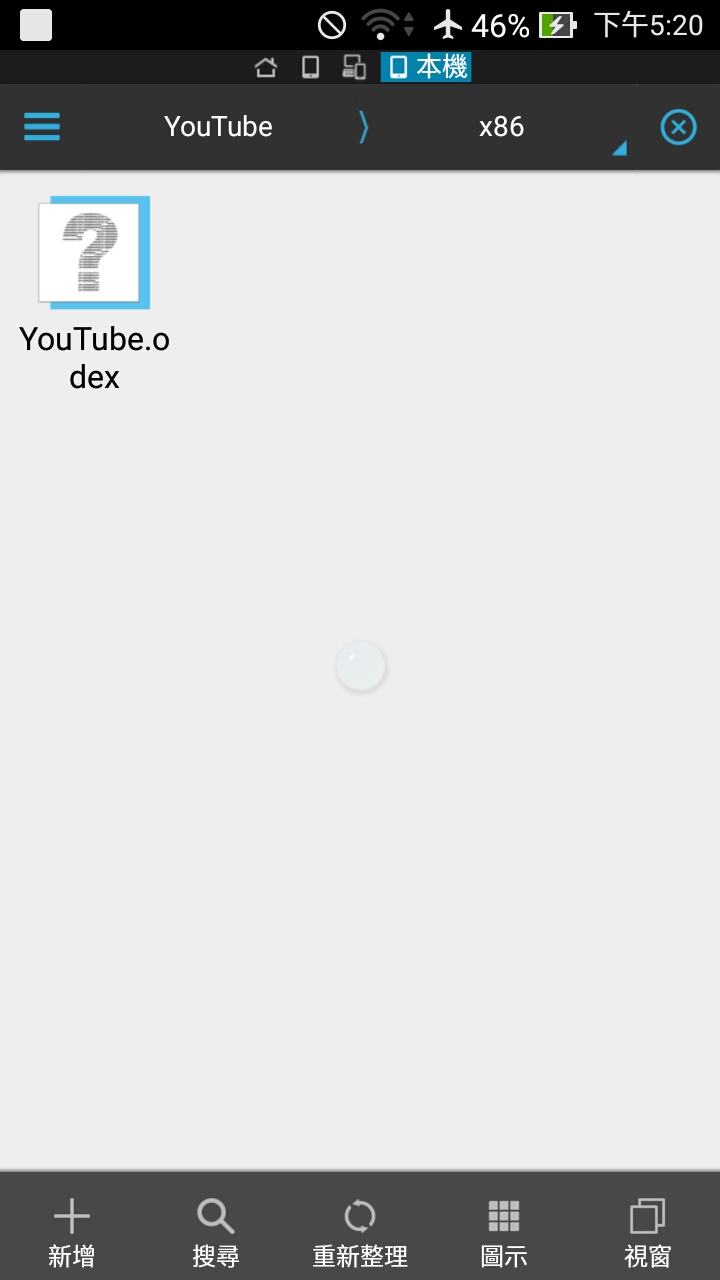Open the network devices icon in top strip
The height and width of the screenshot is (1280, 720).
[x=354, y=67]
